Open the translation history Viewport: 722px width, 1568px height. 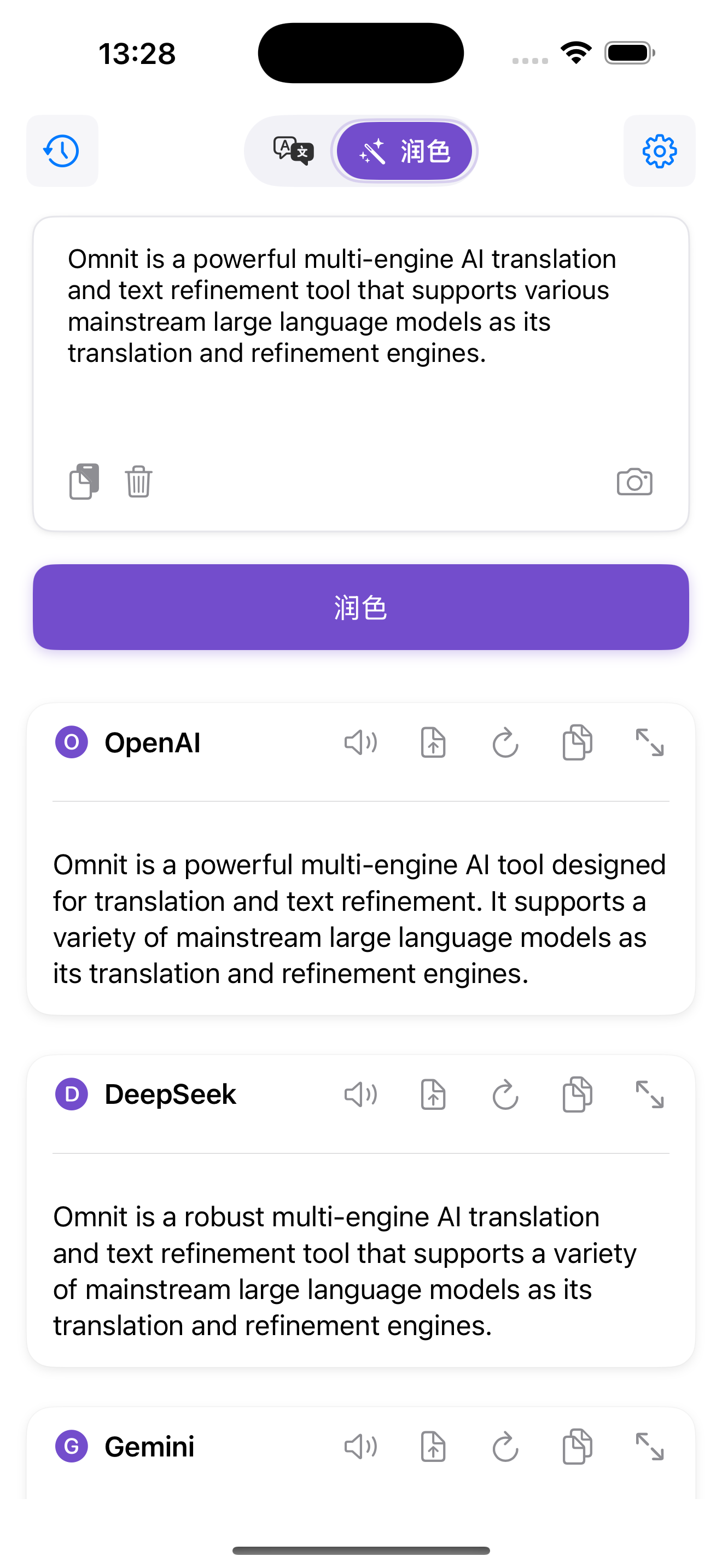62,151
